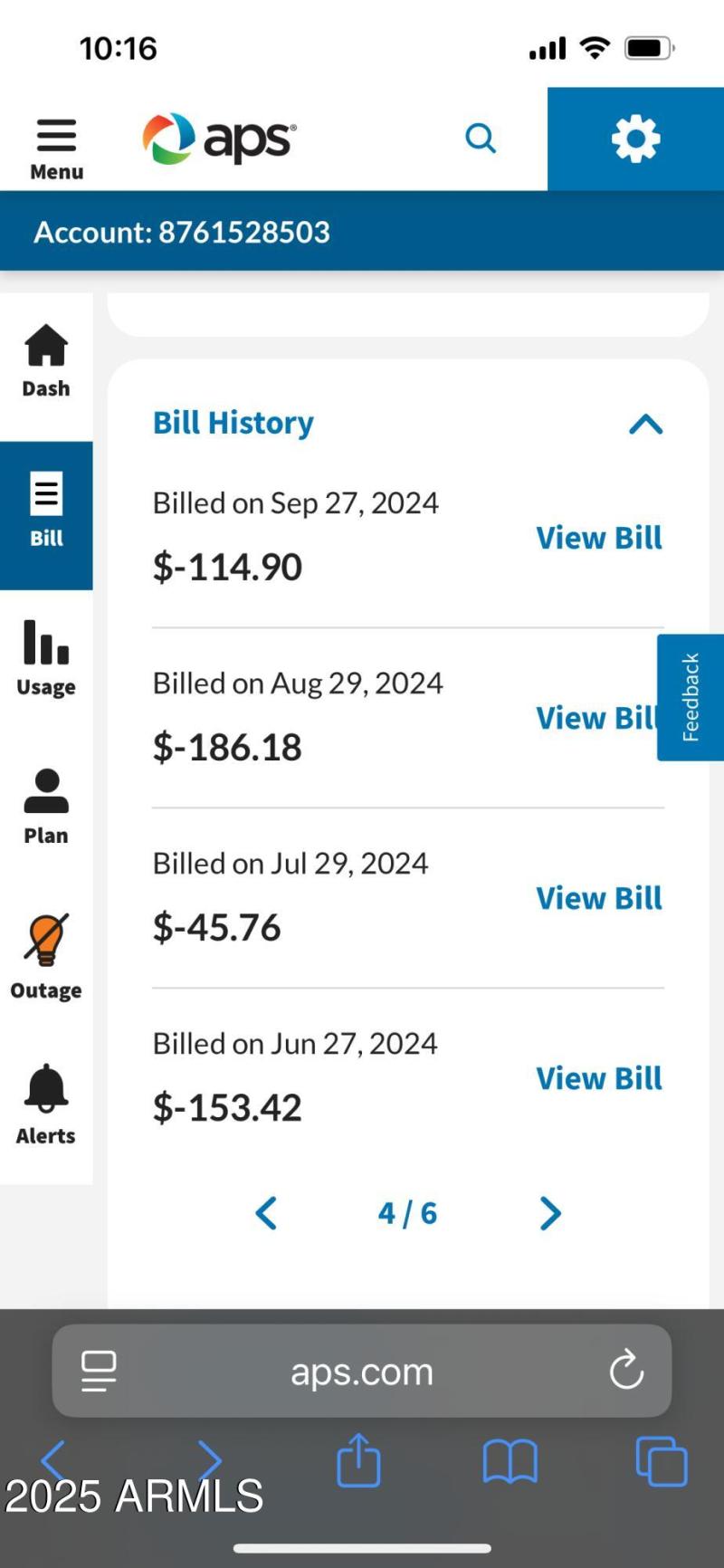
Task: Open the settings gear
Action: tap(635, 139)
